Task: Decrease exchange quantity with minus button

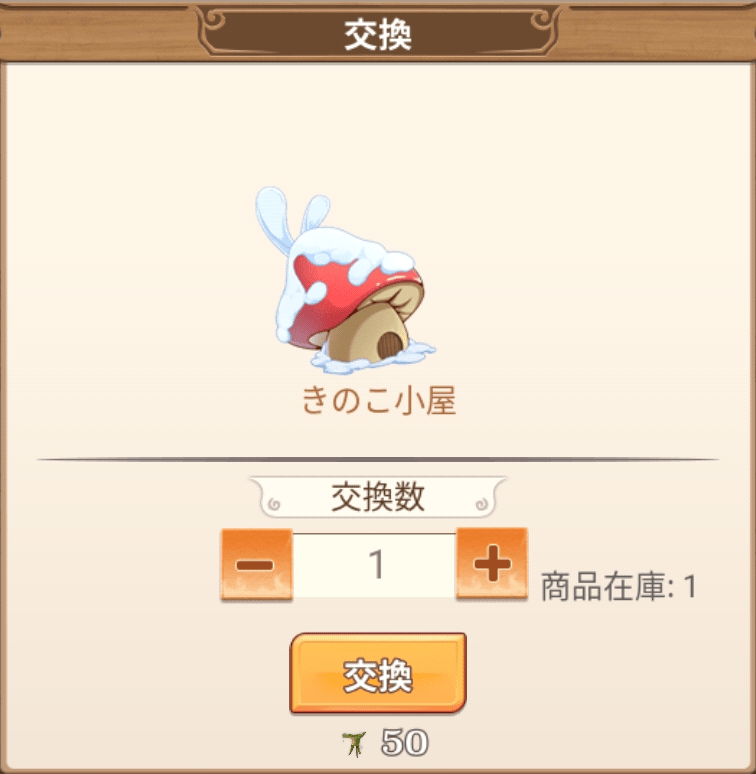Action: coord(256,565)
